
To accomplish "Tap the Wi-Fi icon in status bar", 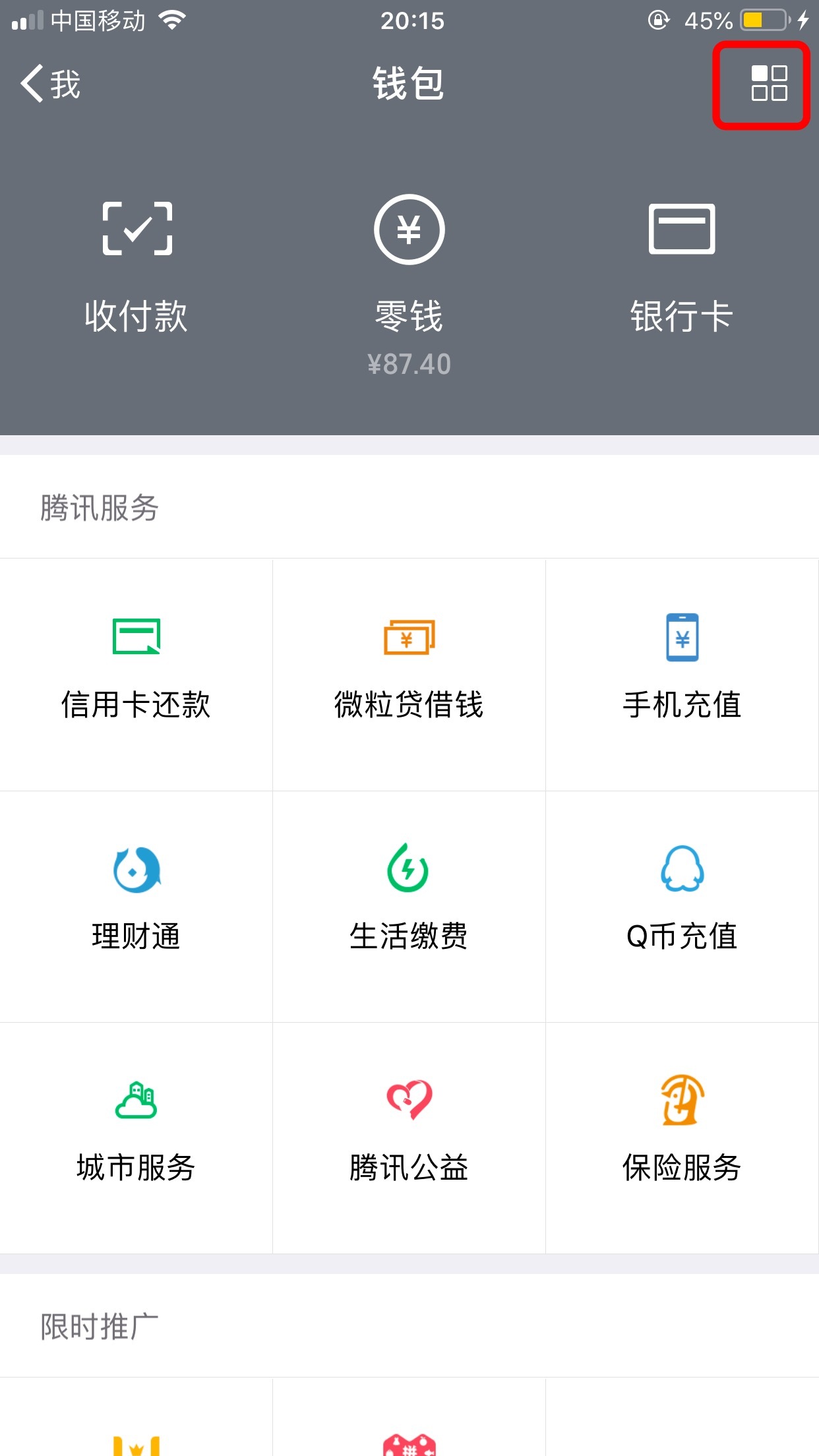I will coord(173,20).
